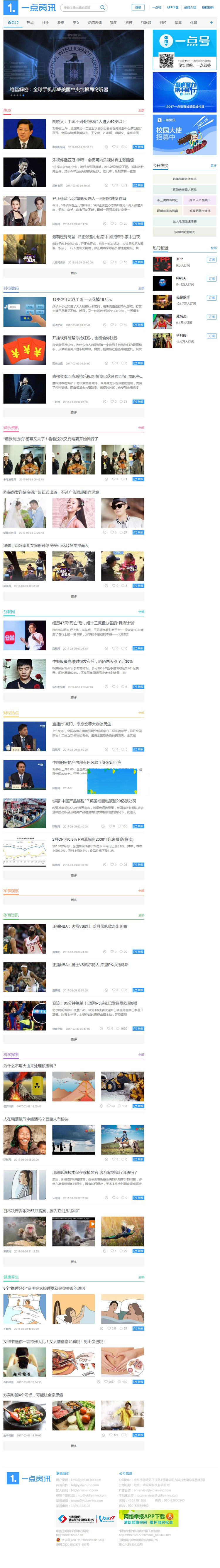Switch to the 热点 tab

pos(30,23)
